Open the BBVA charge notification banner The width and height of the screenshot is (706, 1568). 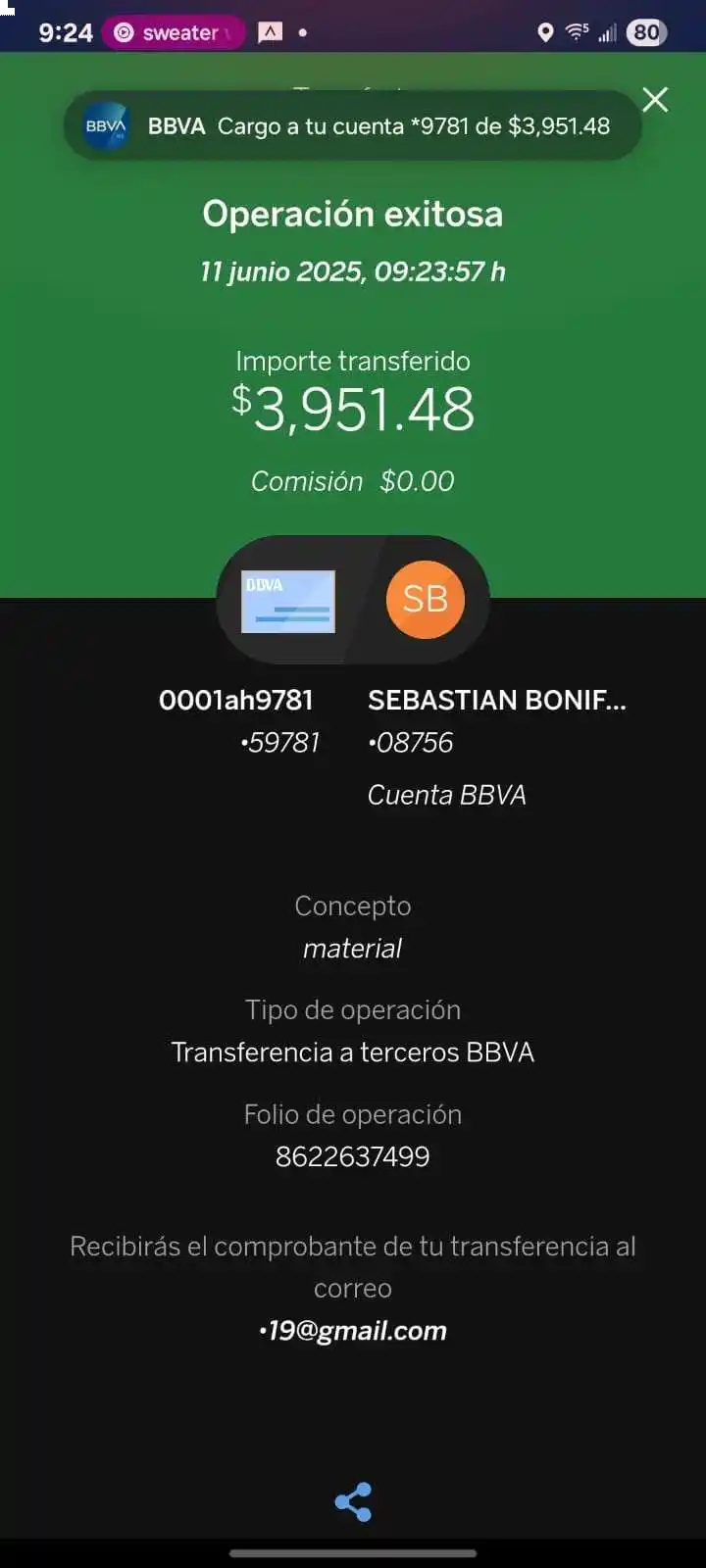(353, 126)
